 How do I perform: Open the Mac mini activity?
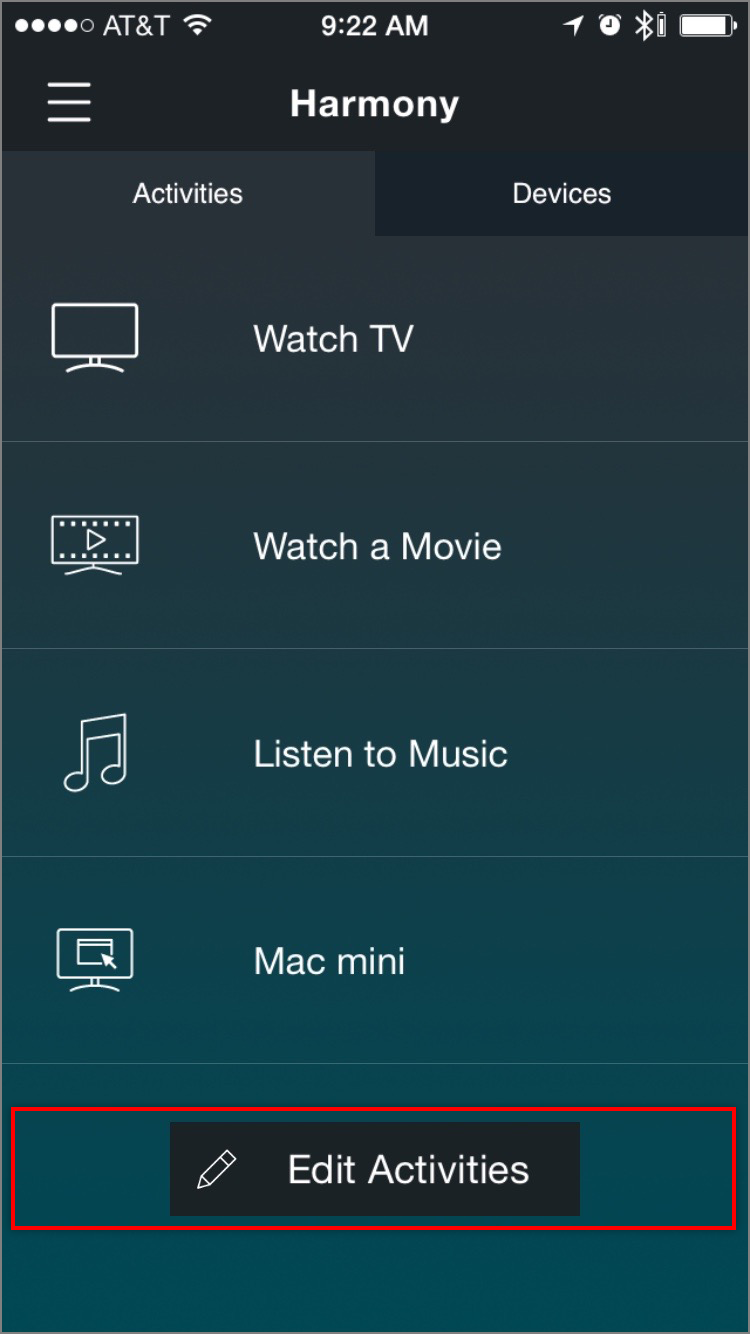[x=375, y=960]
